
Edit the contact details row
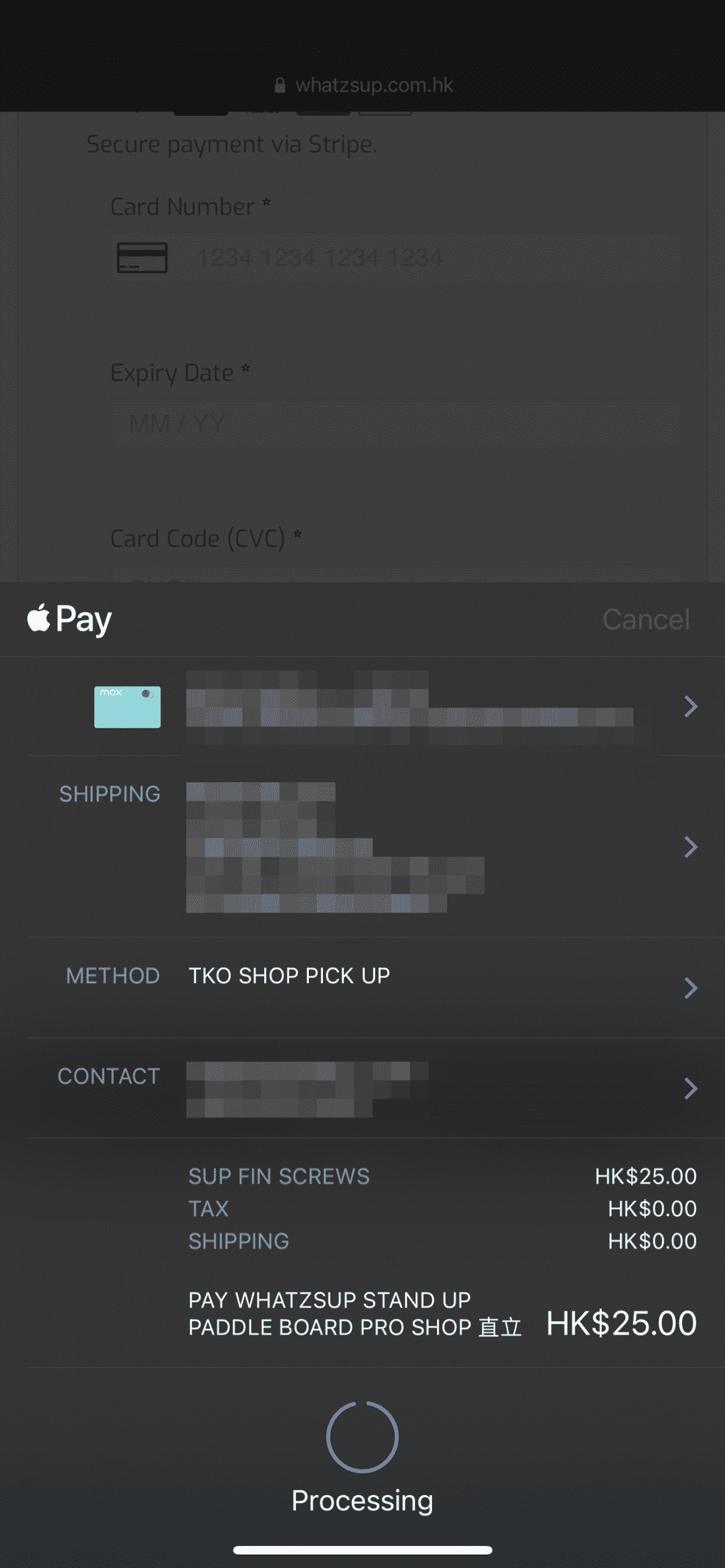[362, 1088]
